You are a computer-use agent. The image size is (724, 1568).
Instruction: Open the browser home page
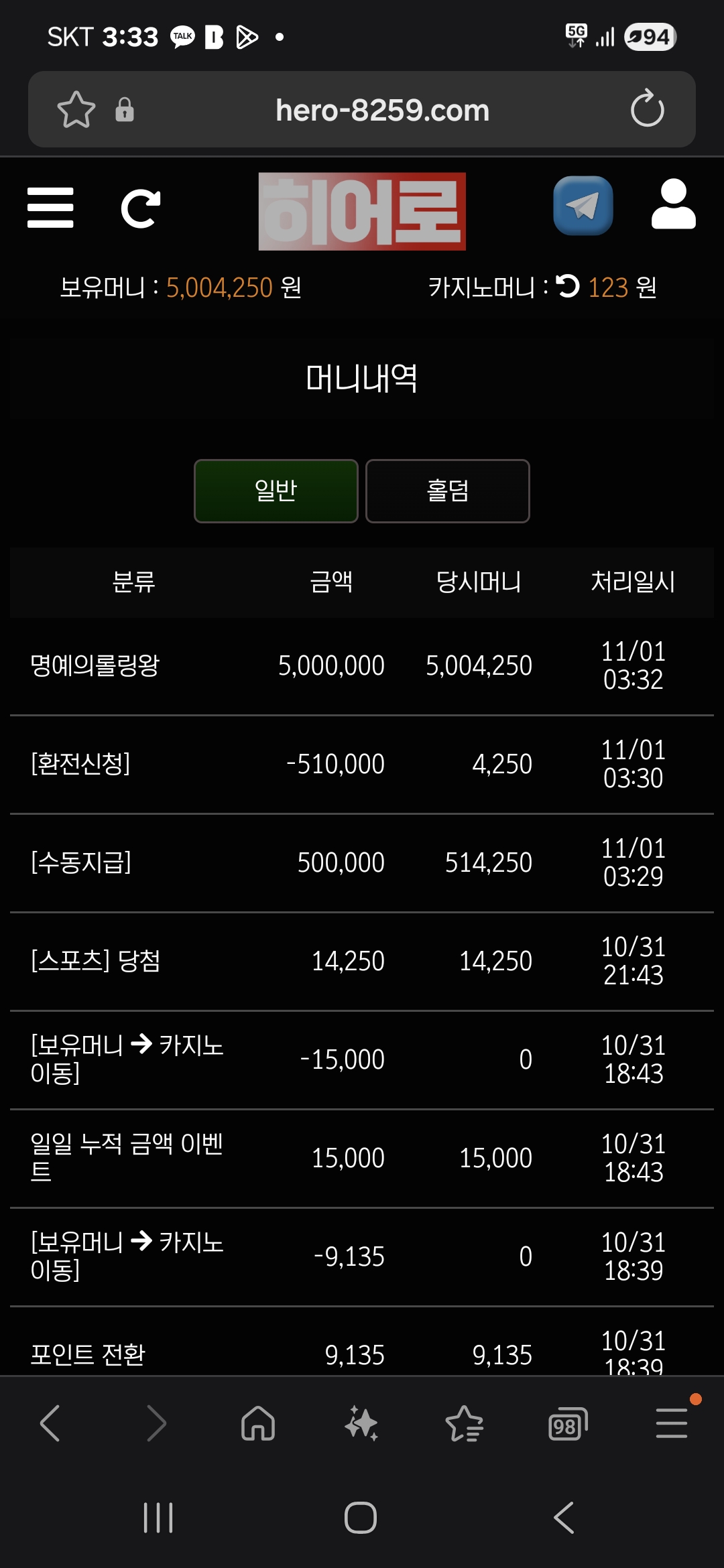(258, 1423)
